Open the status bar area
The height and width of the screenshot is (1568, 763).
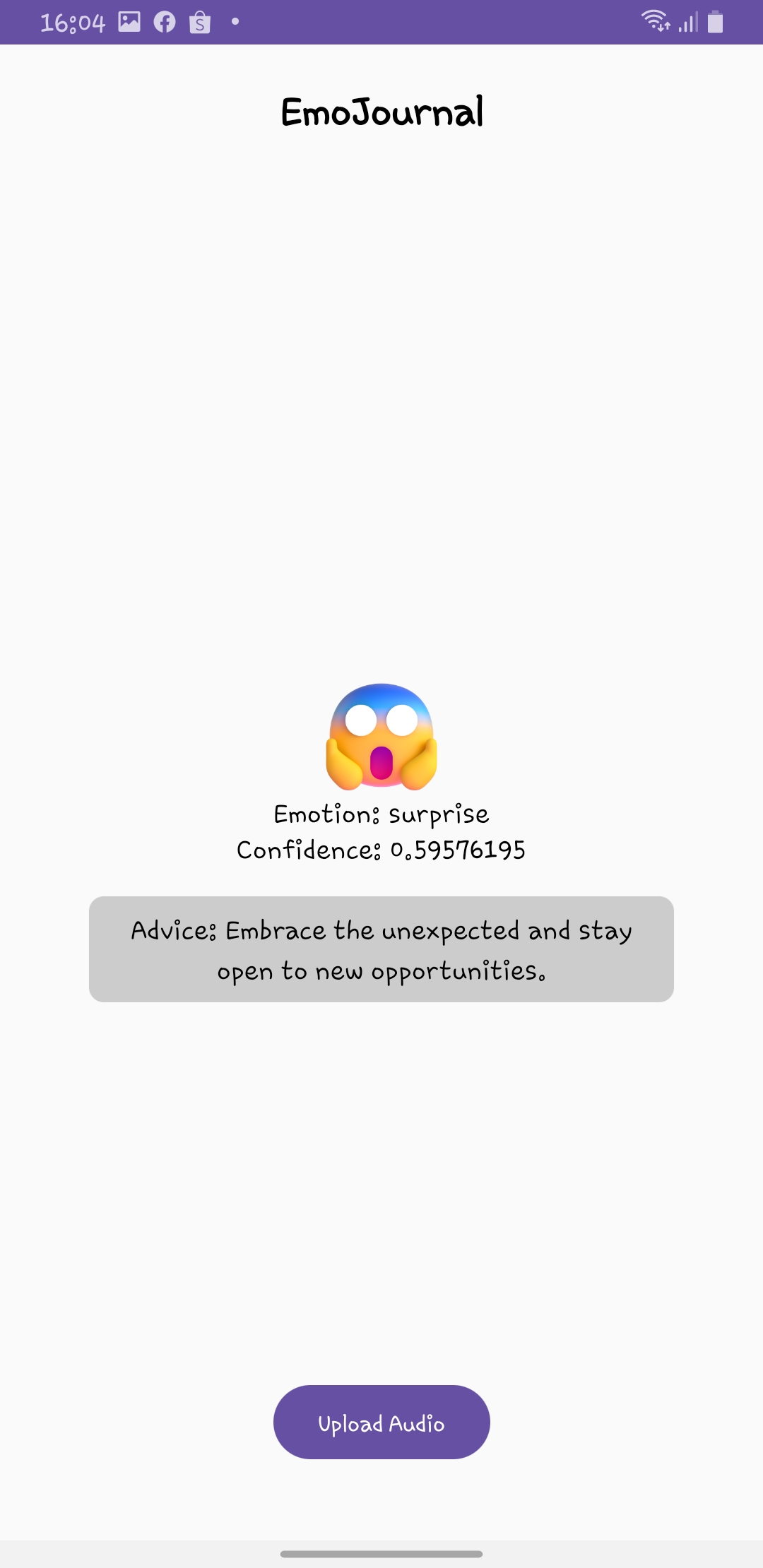(381, 21)
